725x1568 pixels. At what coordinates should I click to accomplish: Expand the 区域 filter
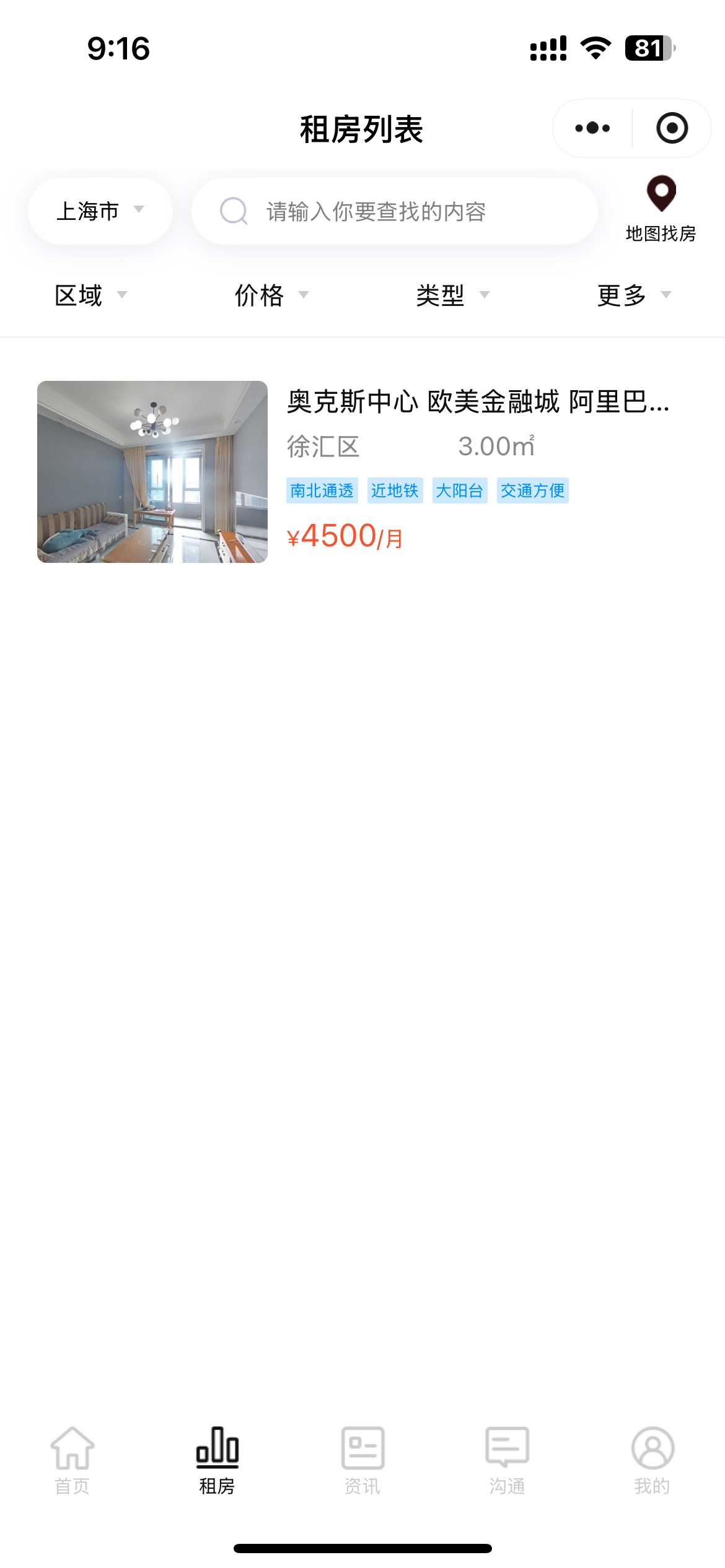90,295
